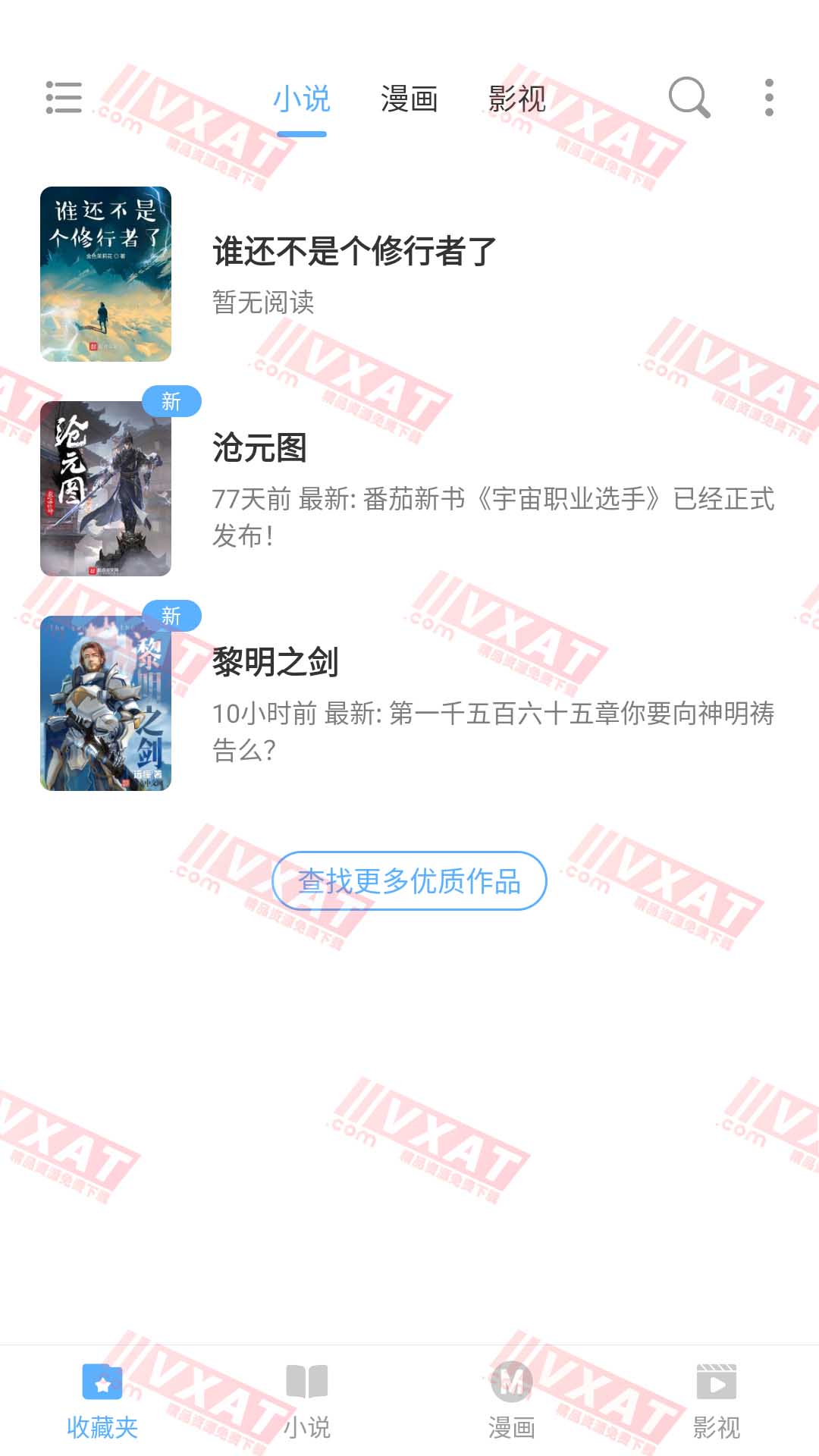Open the overflow menu
This screenshot has height=1456, width=819.
point(769,98)
